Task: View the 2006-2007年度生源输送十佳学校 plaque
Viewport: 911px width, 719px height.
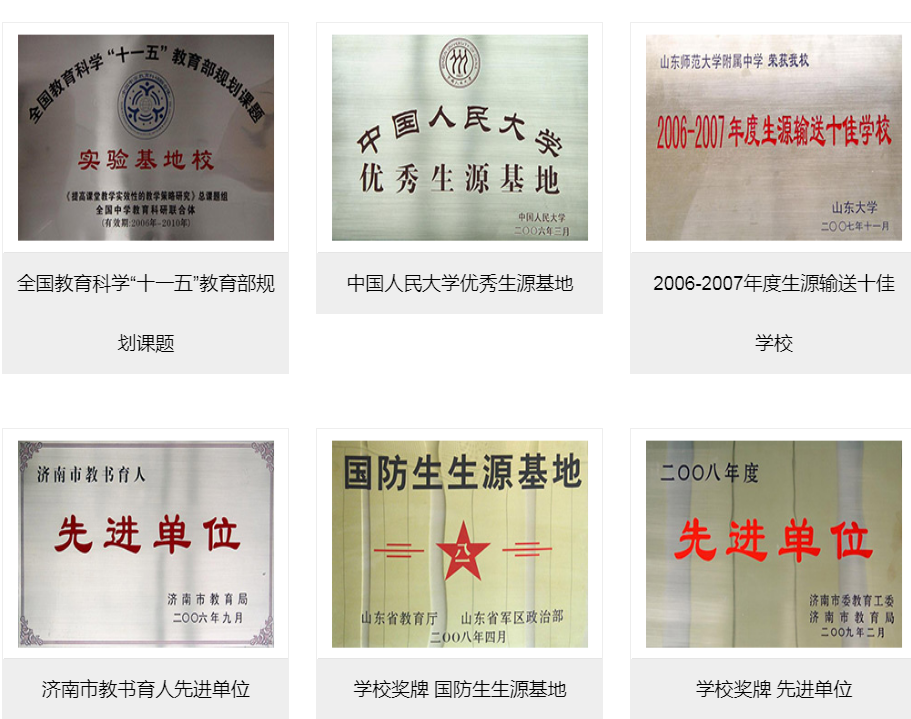Action: click(x=773, y=138)
